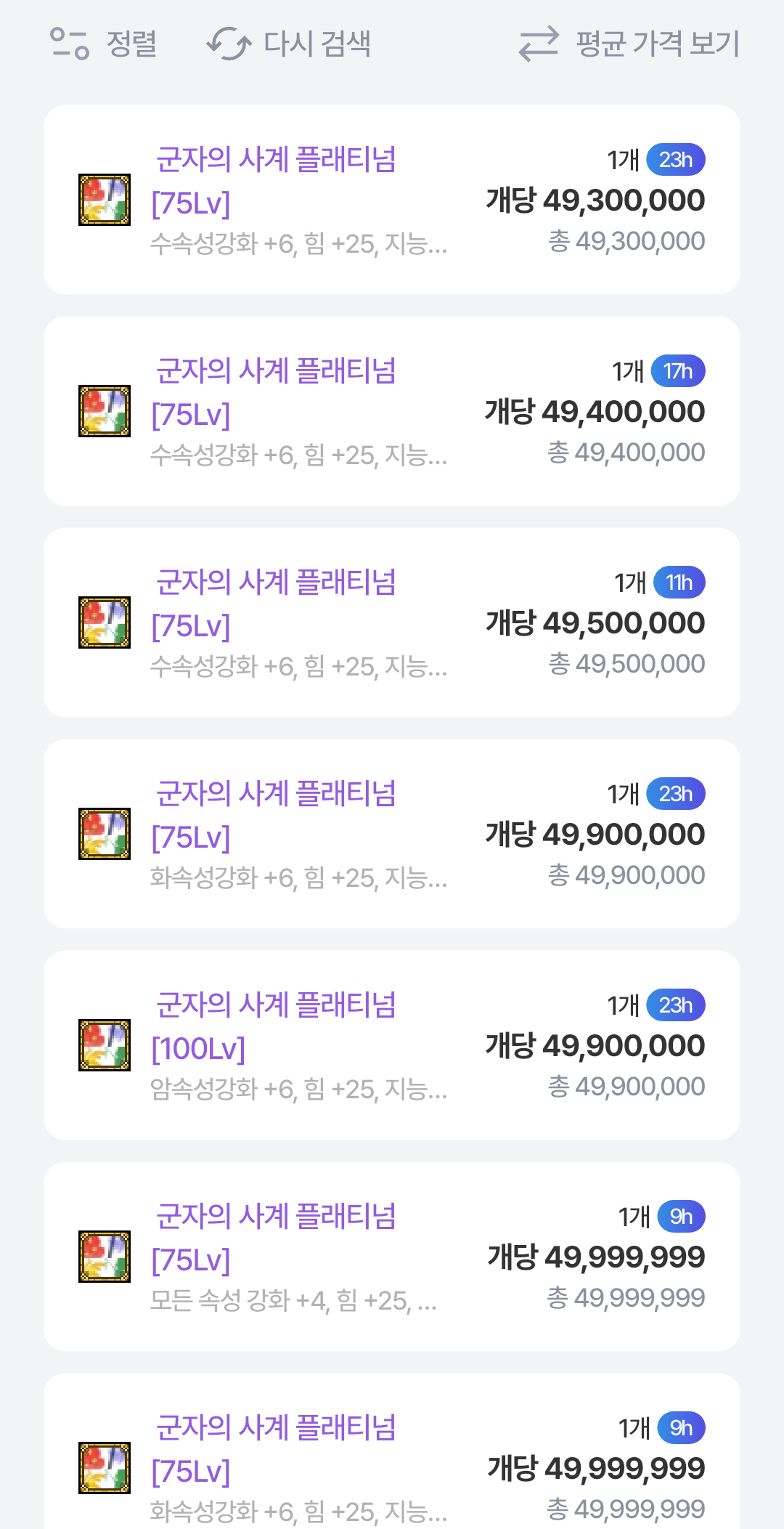Select the listing priced 49,400,000
The height and width of the screenshot is (1529, 784).
[392, 411]
